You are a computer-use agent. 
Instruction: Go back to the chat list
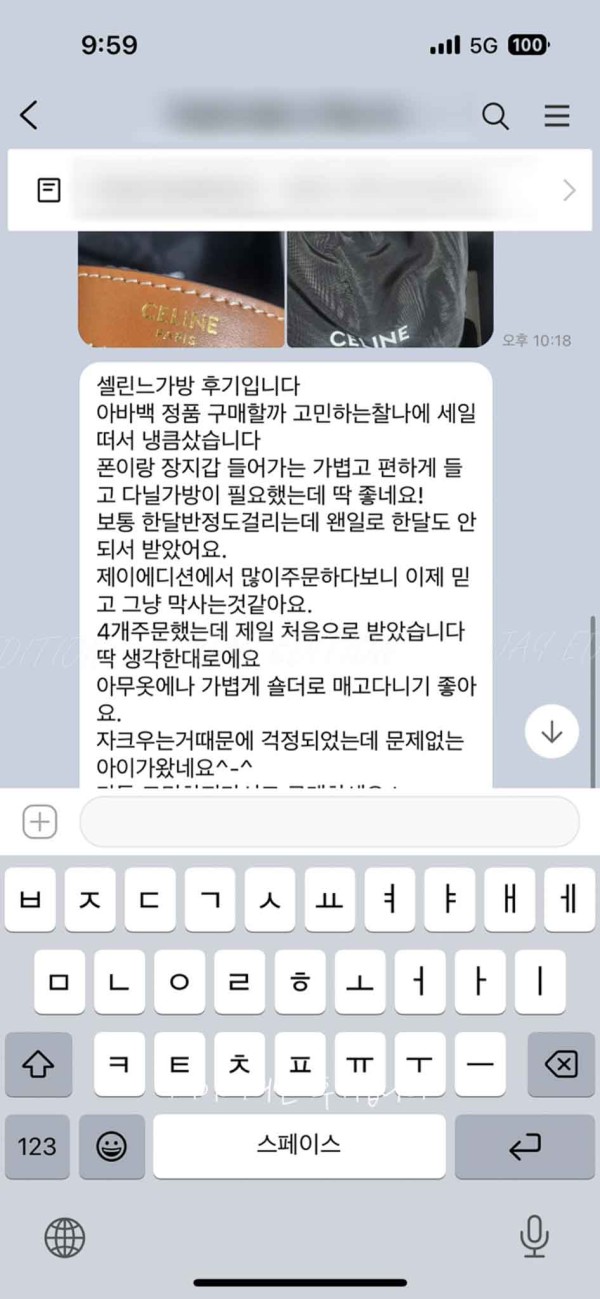(29, 116)
